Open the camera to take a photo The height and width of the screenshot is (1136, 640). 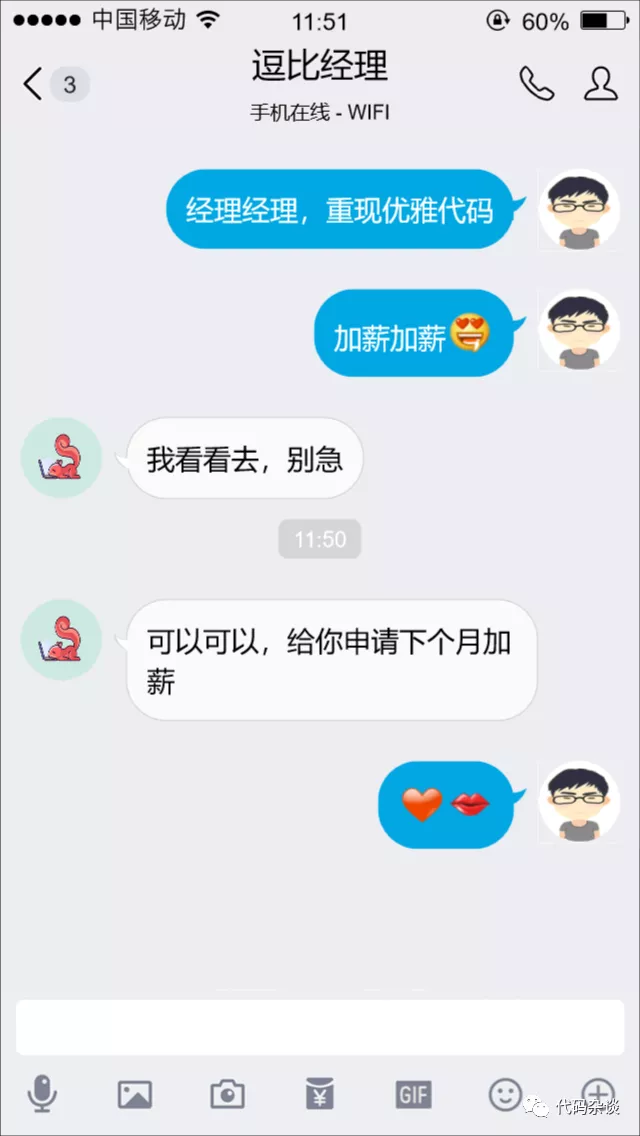pyautogui.click(x=227, y=1094)
